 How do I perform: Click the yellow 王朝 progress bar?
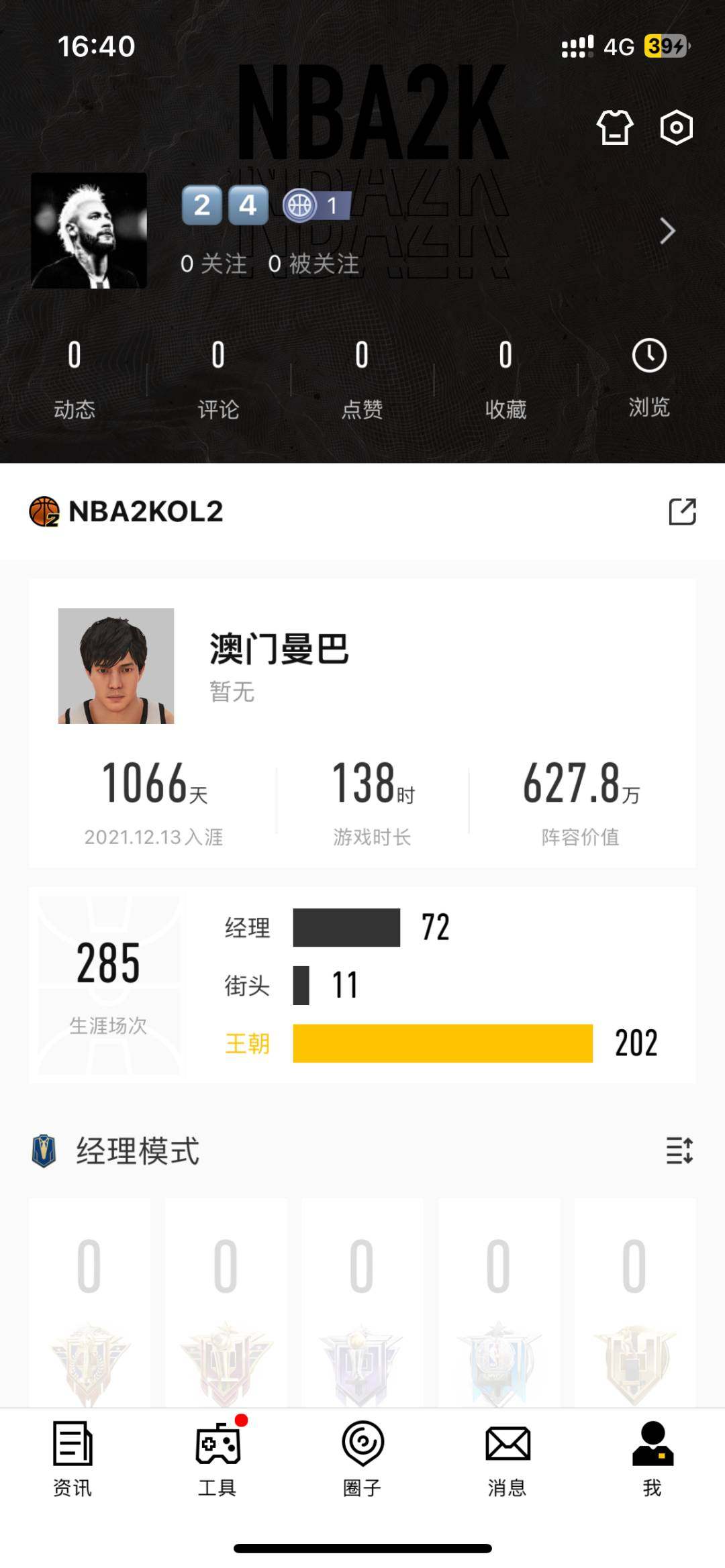click(443, 1043)
